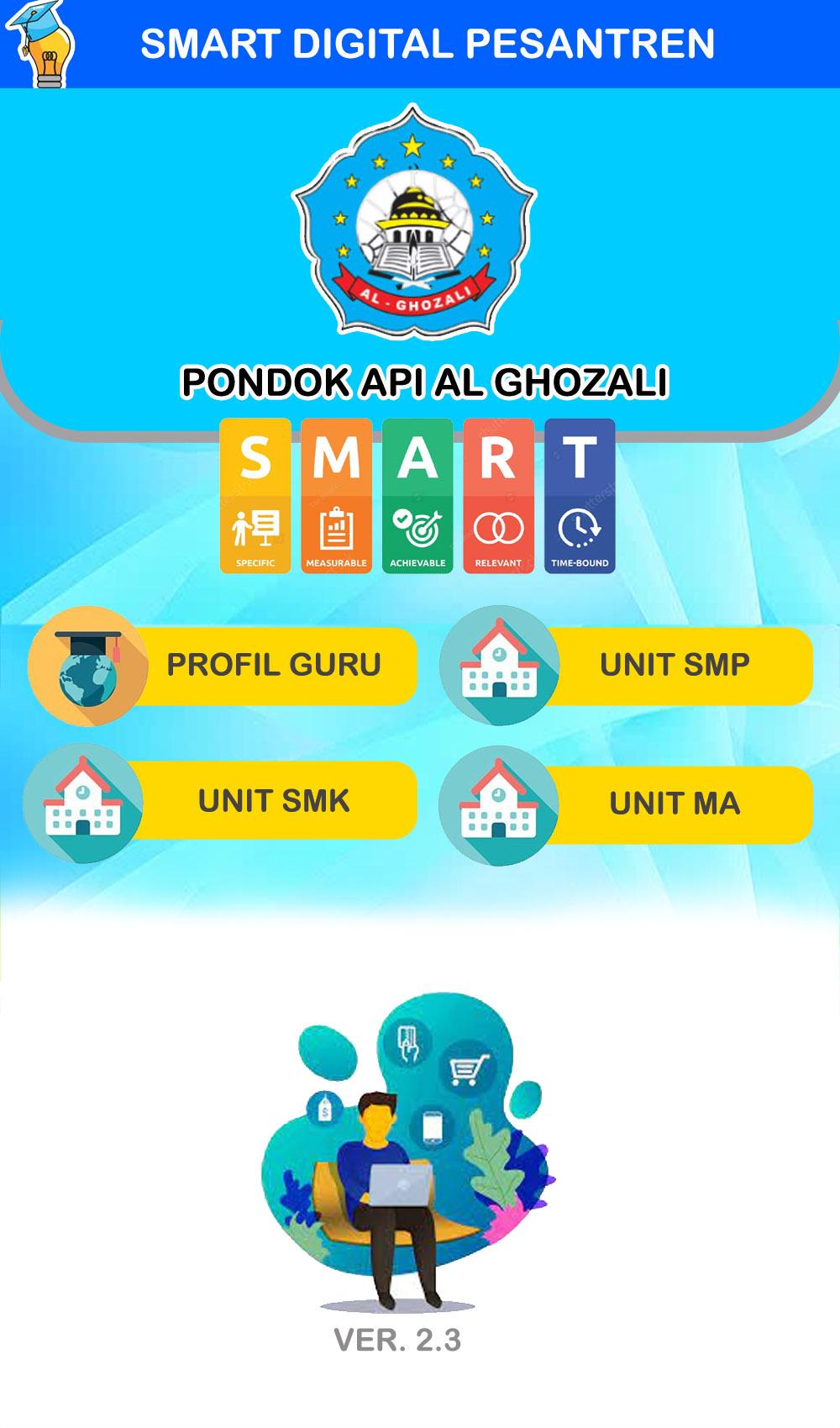
Task: Open Unit SMP section
Action: [x=674, y=665]
